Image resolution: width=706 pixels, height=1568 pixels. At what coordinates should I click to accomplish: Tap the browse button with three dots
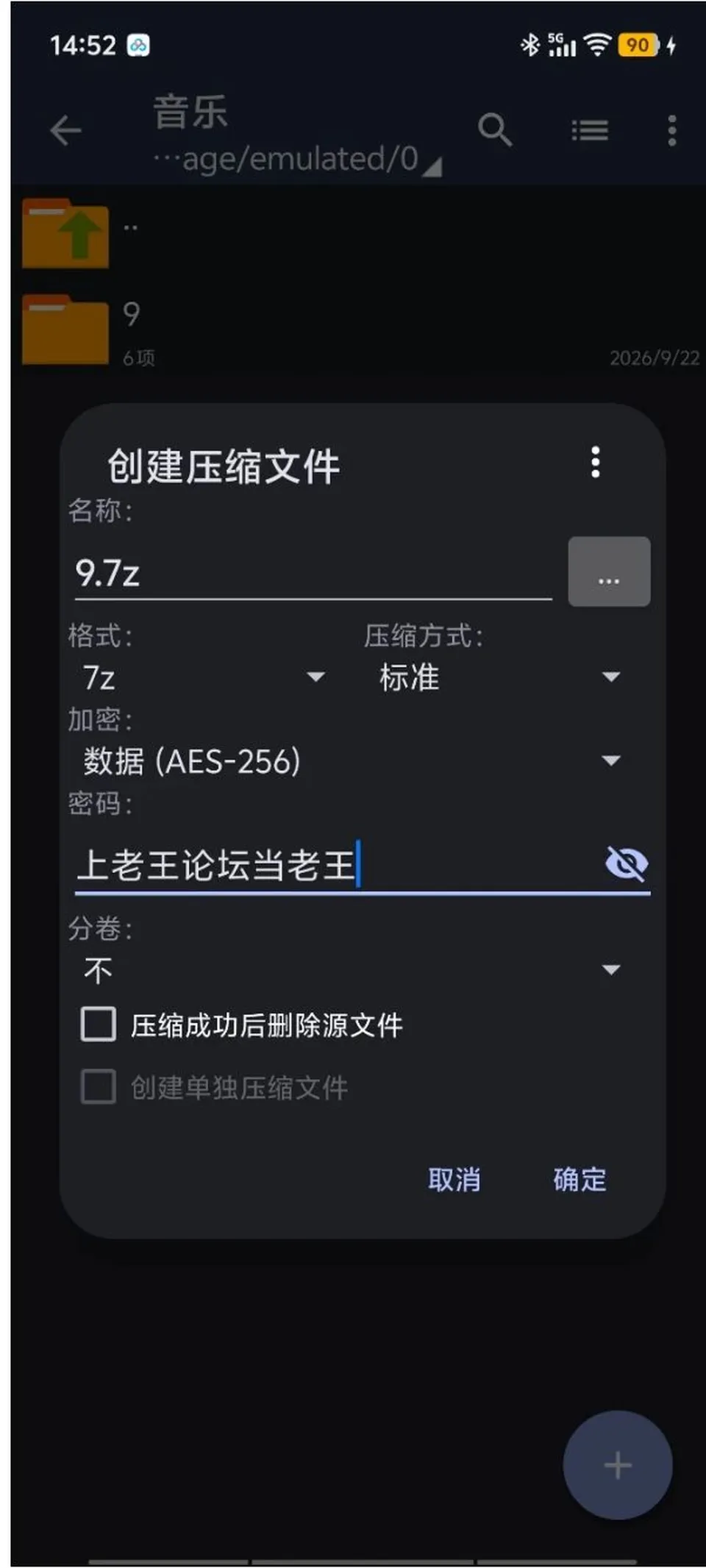tap(609, 571)
